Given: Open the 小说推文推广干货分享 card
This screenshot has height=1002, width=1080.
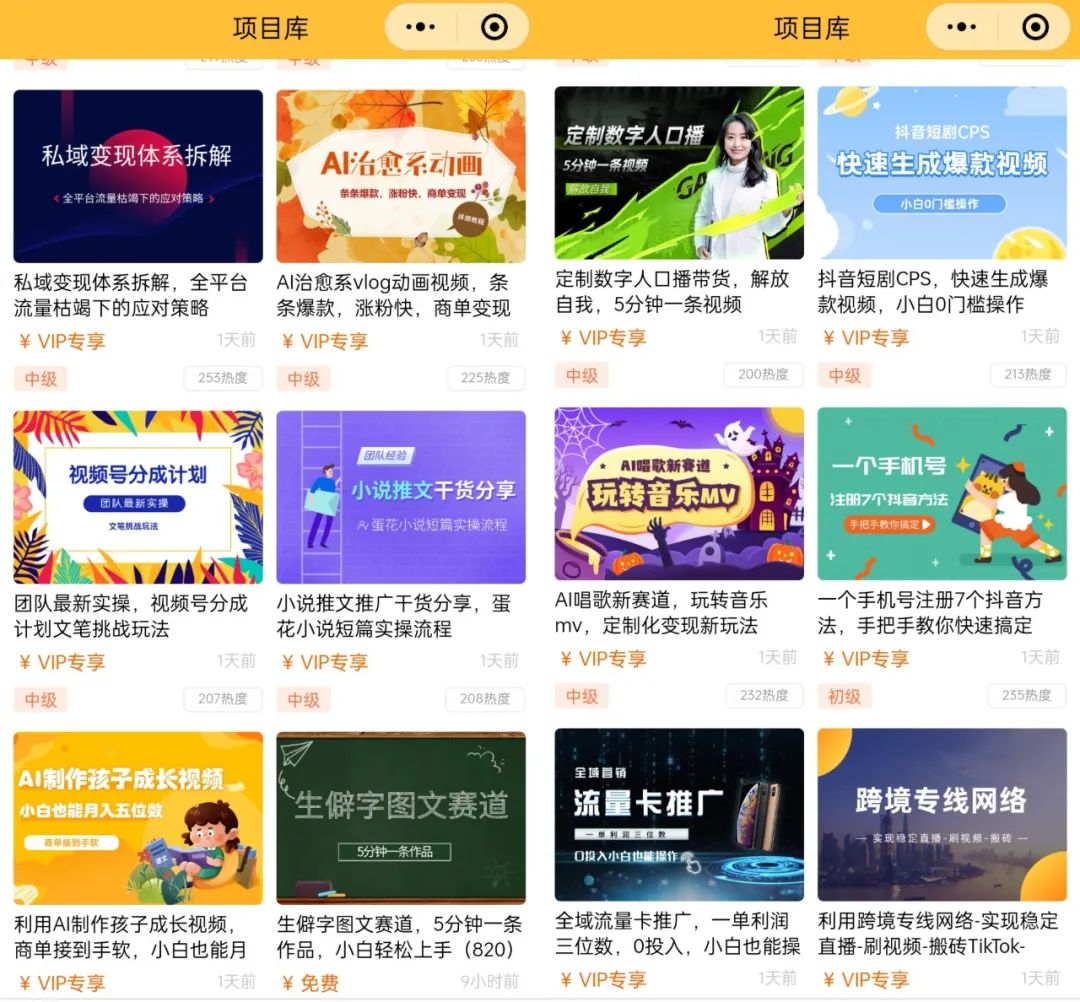Looking at the screenshot, I should [x=400, y=497].
